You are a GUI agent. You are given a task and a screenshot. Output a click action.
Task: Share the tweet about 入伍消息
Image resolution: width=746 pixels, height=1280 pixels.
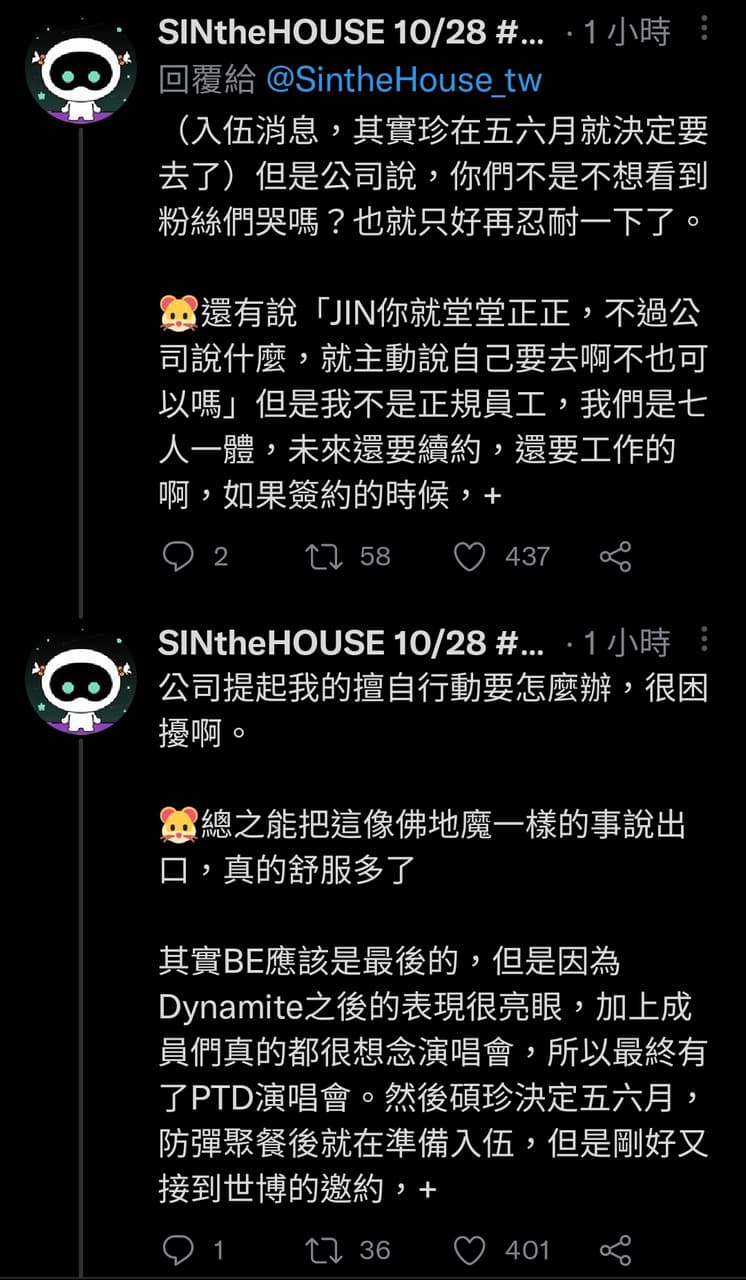pyautogui.click(x=615, y=556)
